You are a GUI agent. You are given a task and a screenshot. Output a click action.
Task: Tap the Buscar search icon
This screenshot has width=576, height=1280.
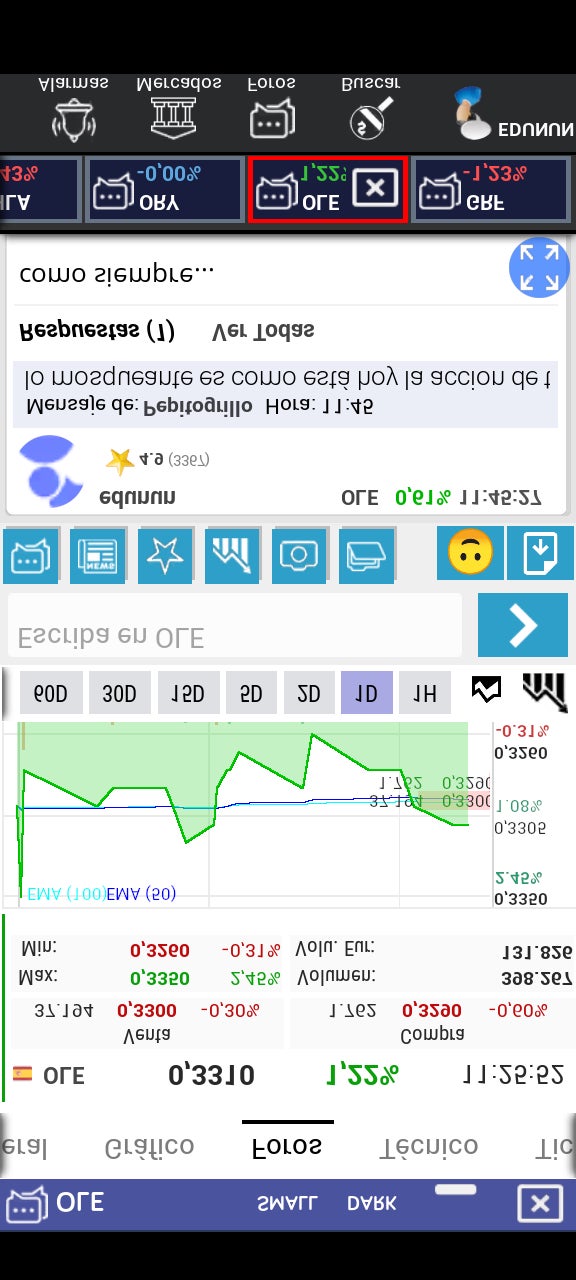[370, 110]
